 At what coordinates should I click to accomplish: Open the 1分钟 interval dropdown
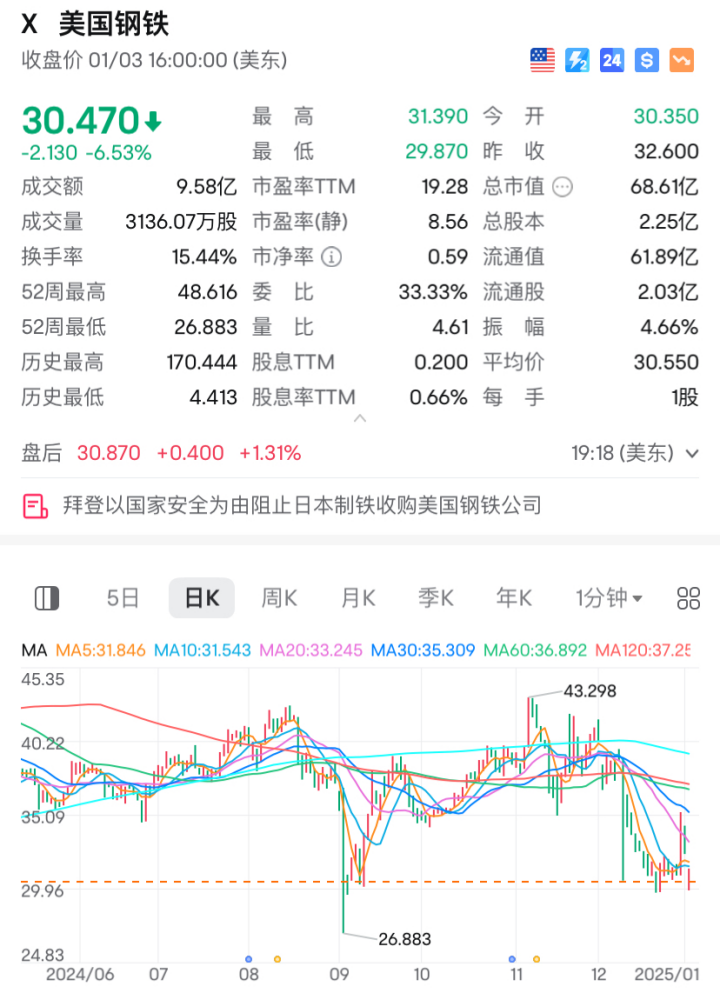[608, 598]
